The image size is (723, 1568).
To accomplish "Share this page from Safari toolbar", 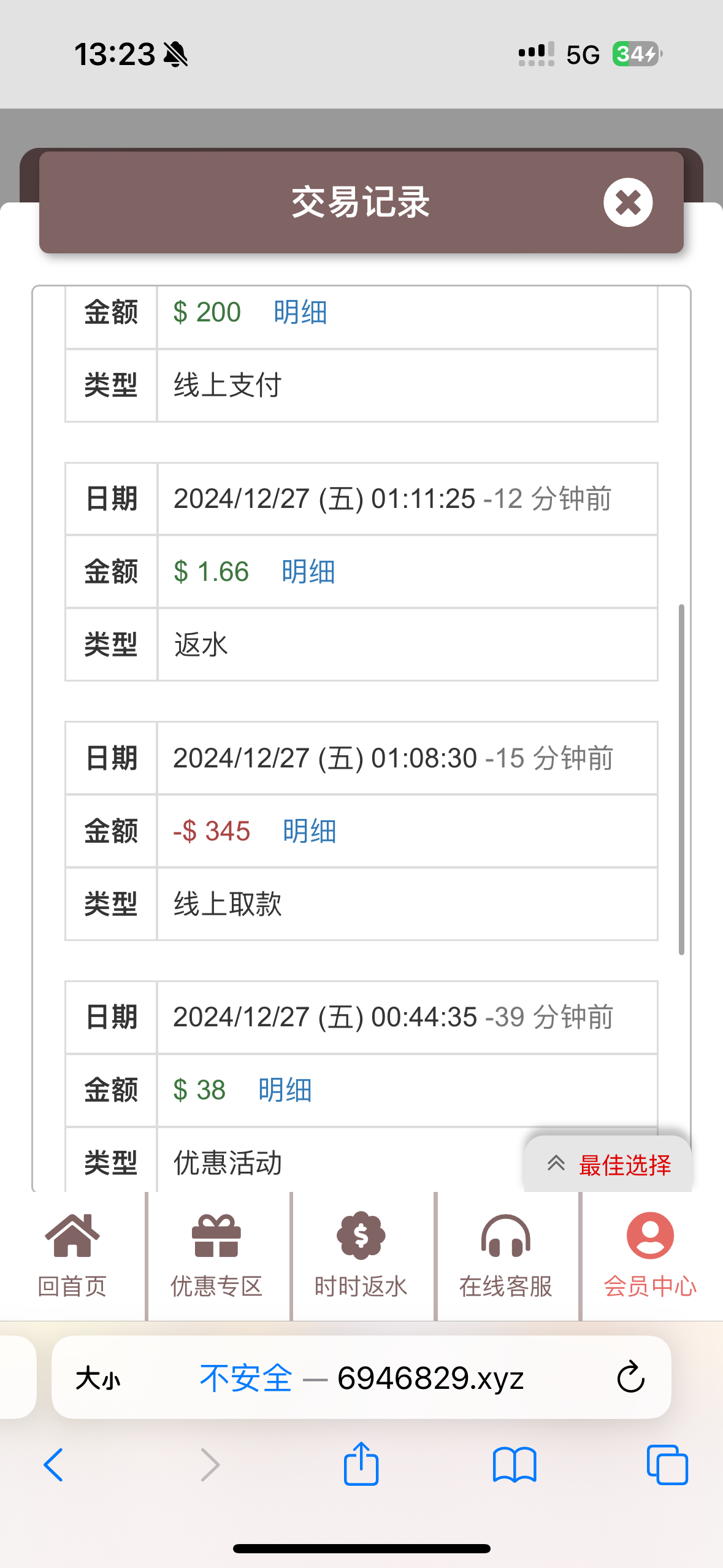I will 361,1465.
